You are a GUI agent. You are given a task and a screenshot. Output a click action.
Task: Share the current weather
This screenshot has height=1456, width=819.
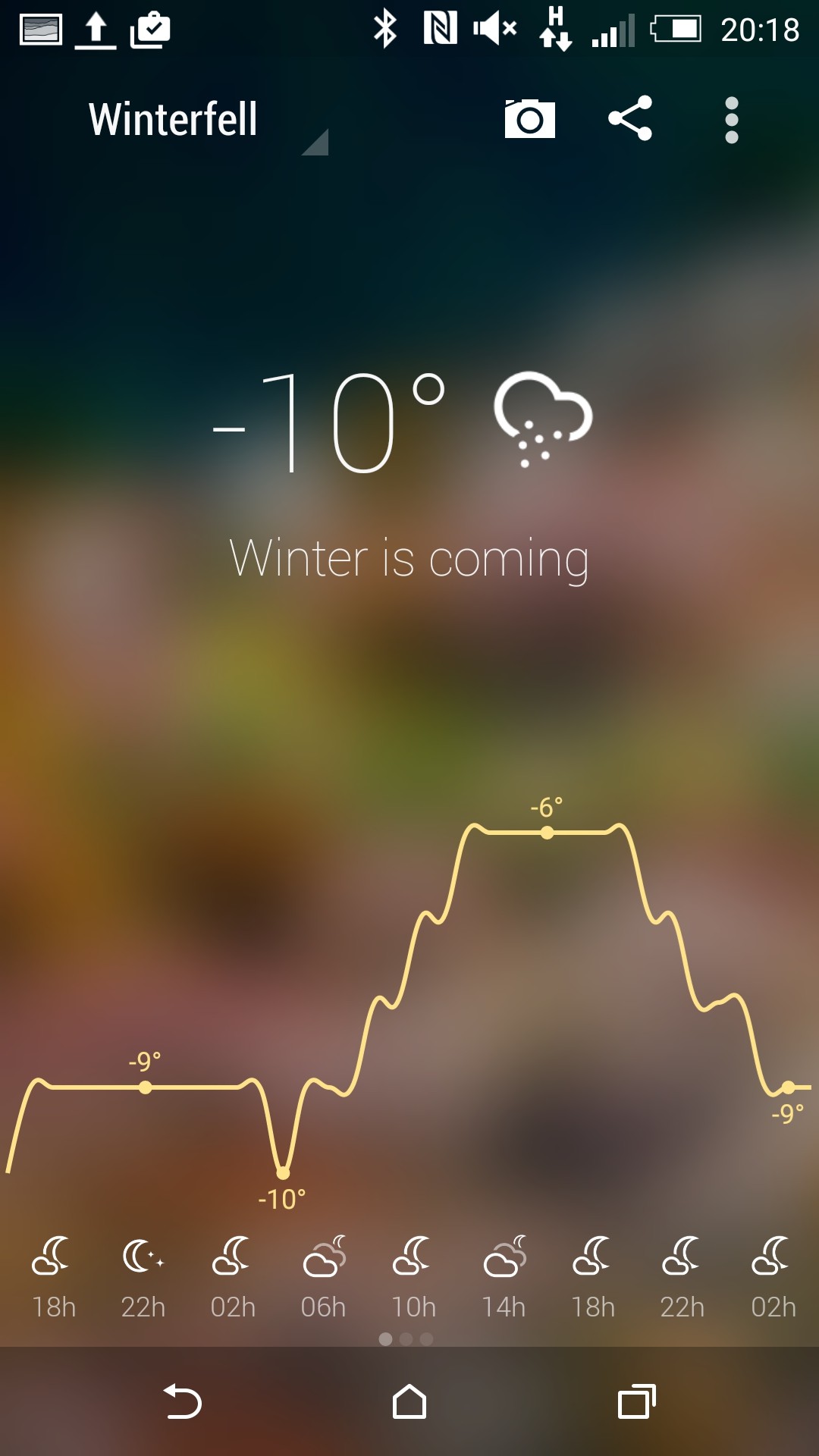630,118
